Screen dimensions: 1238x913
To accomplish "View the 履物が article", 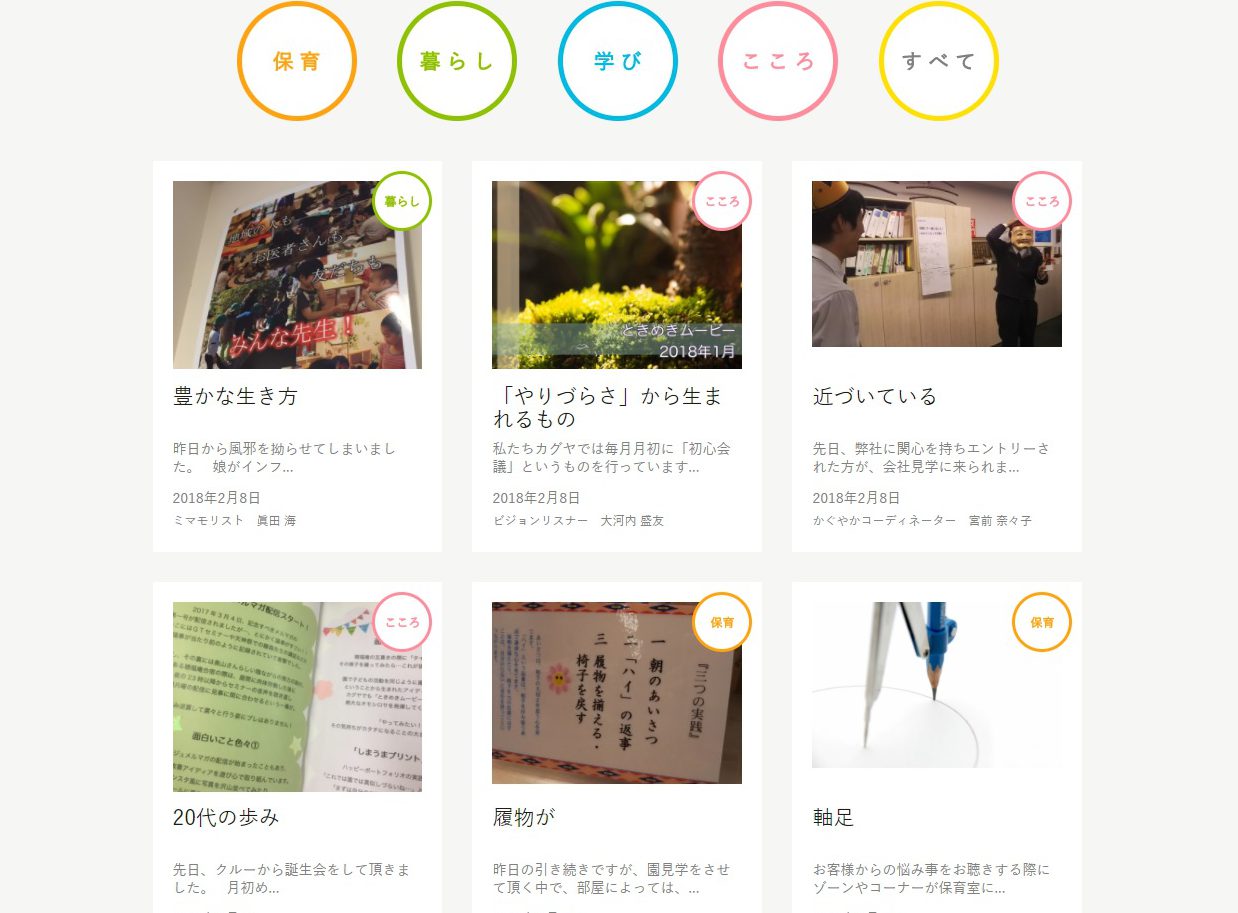I will pyautogui.click(x=523, y=817).
